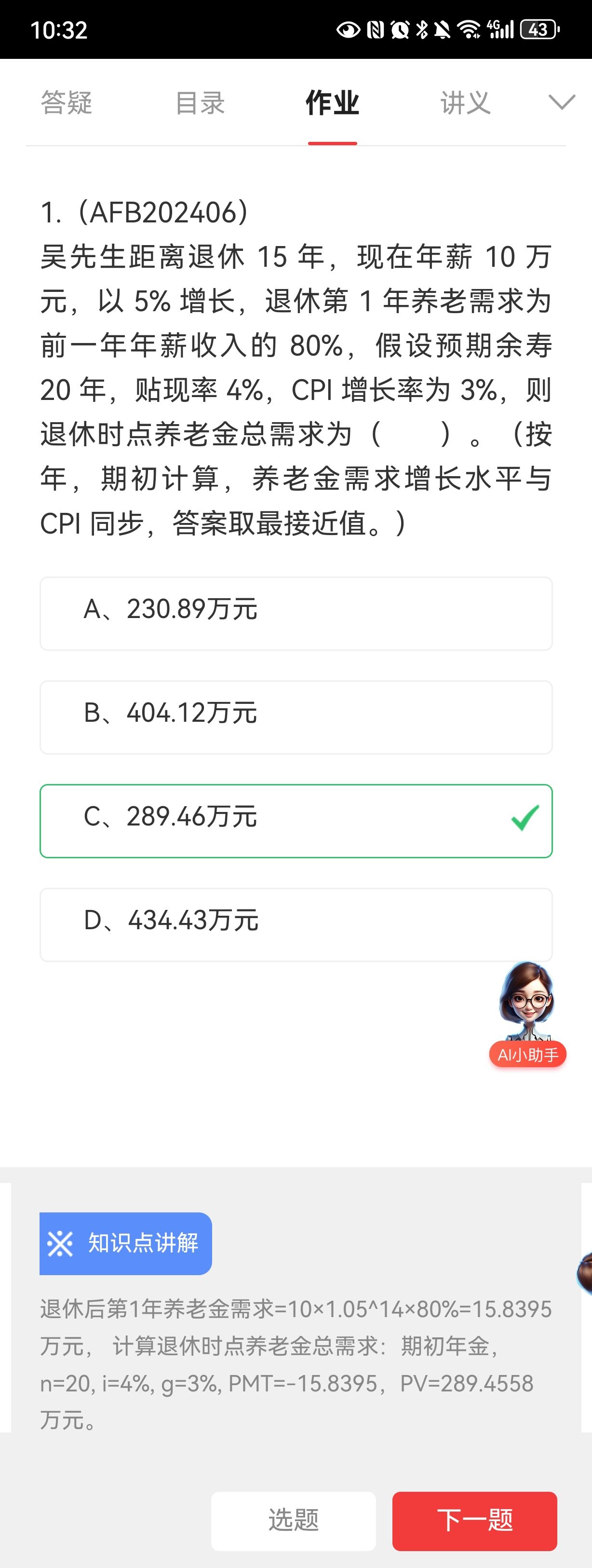Expand the tab list chevron
The height and width of the screenshot is (1568, 592).
[561, 102]
